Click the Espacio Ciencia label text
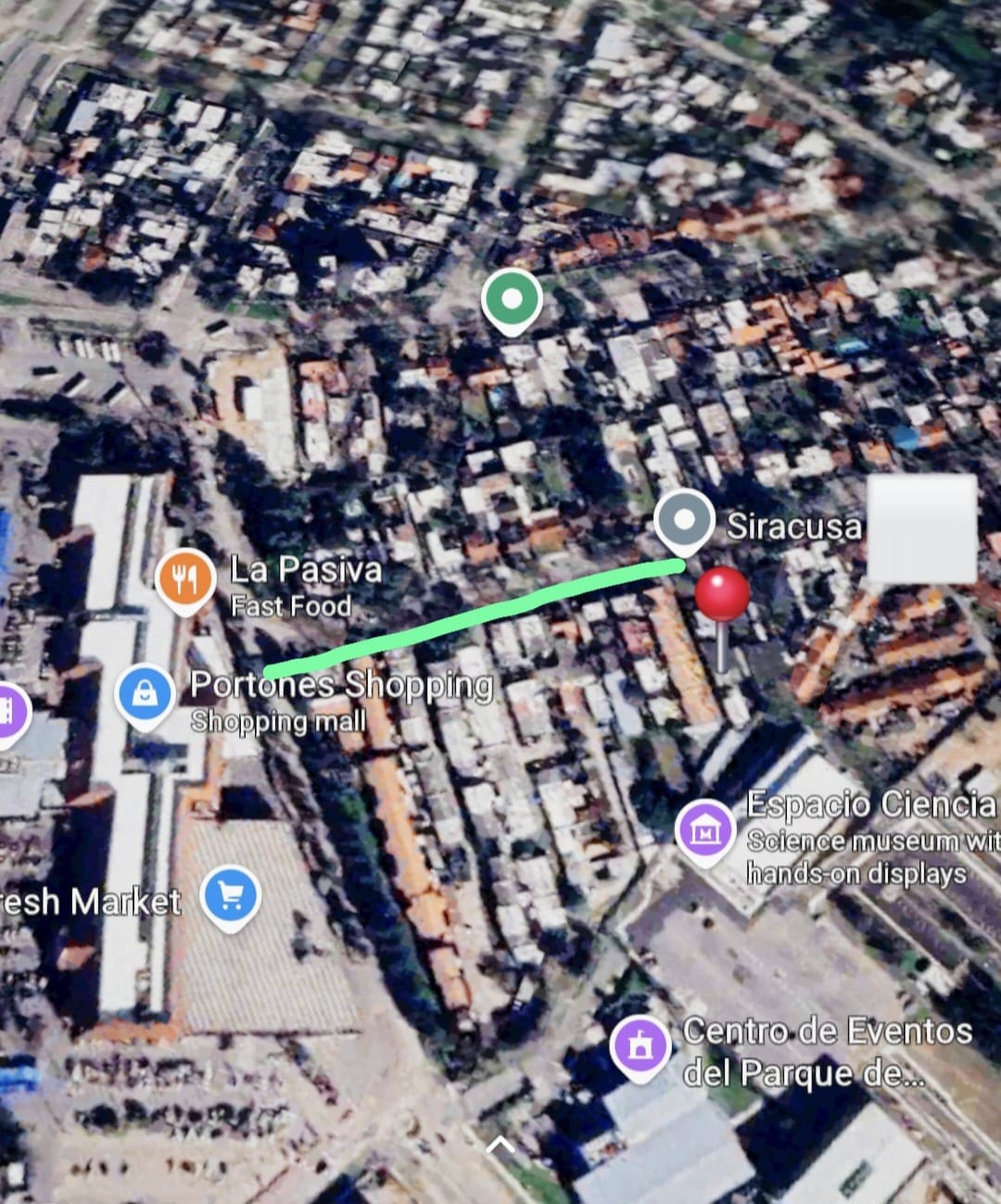This screenshot has height=1204, width=1001. point(870,805)
